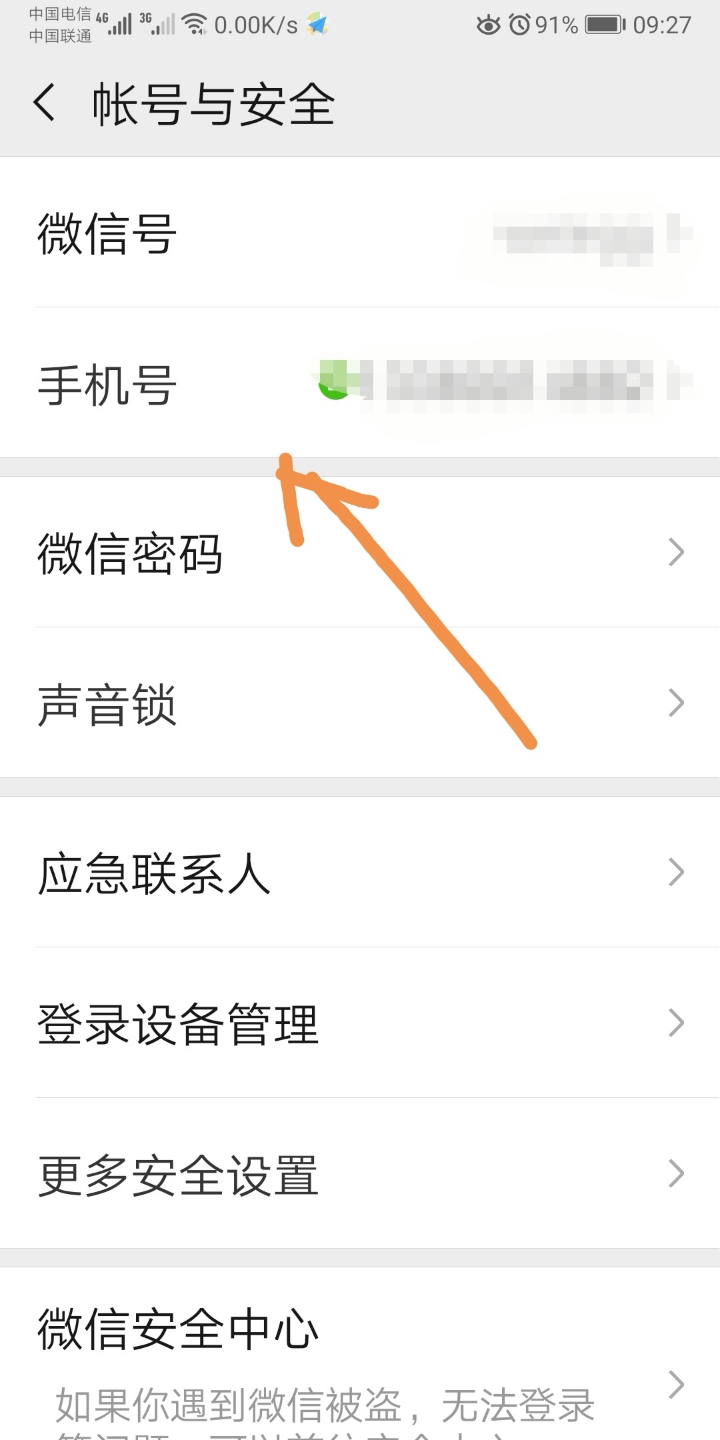Open 更多安全设置
The image size is (720, 1440).
[360, 1173]
